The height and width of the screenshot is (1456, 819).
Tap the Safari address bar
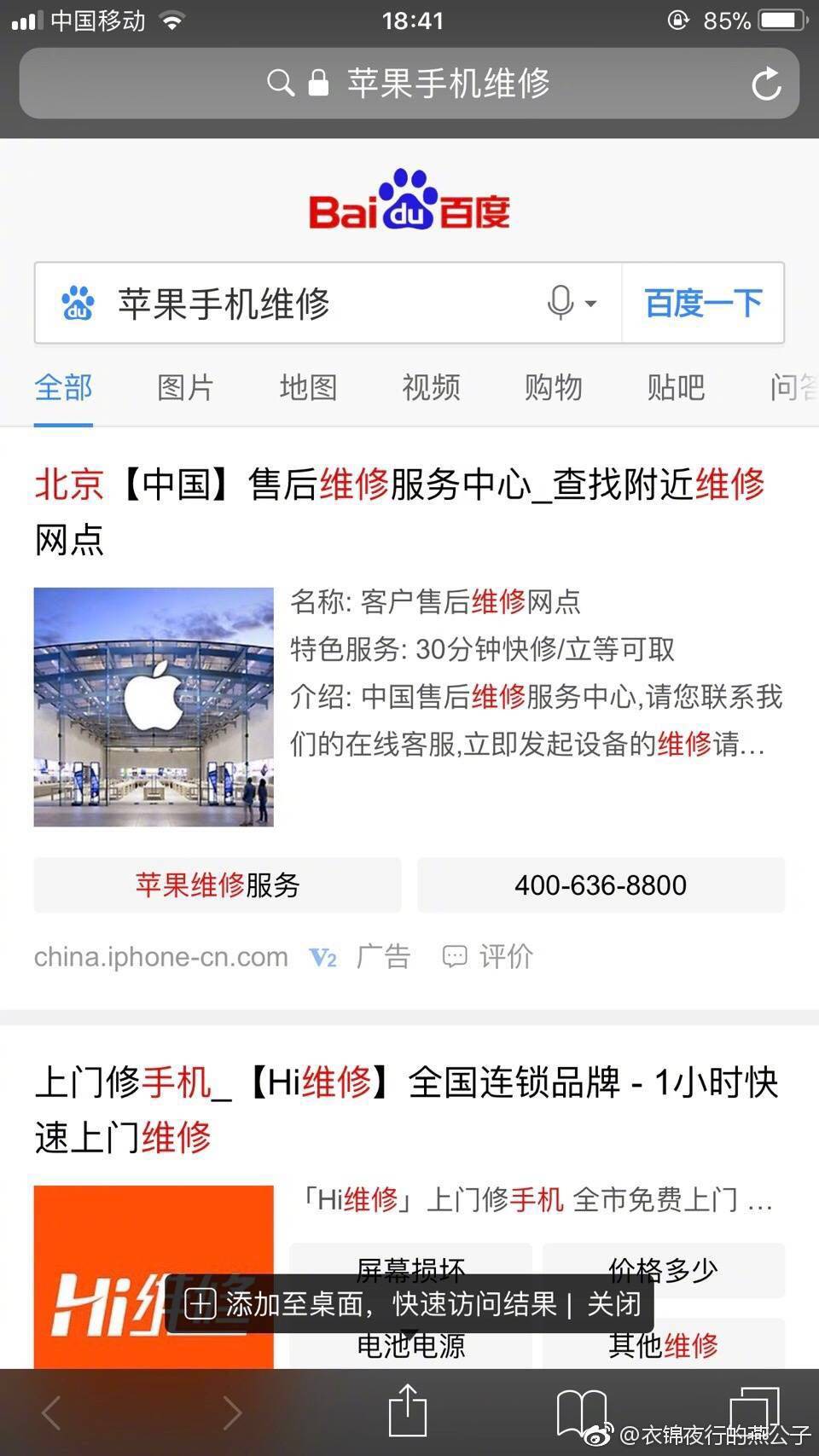click(x=409, y=84)
